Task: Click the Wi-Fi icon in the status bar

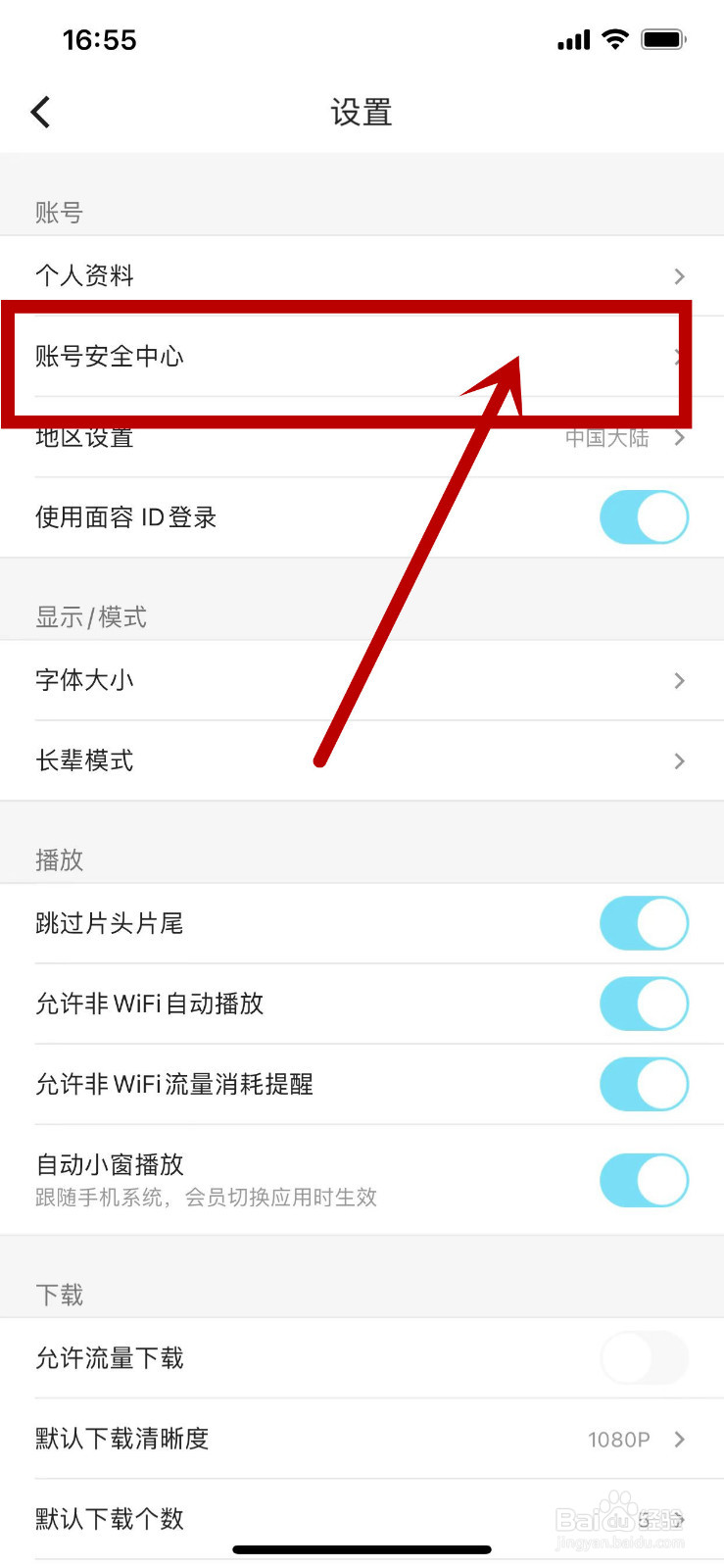Action: (x=615, y=39)
